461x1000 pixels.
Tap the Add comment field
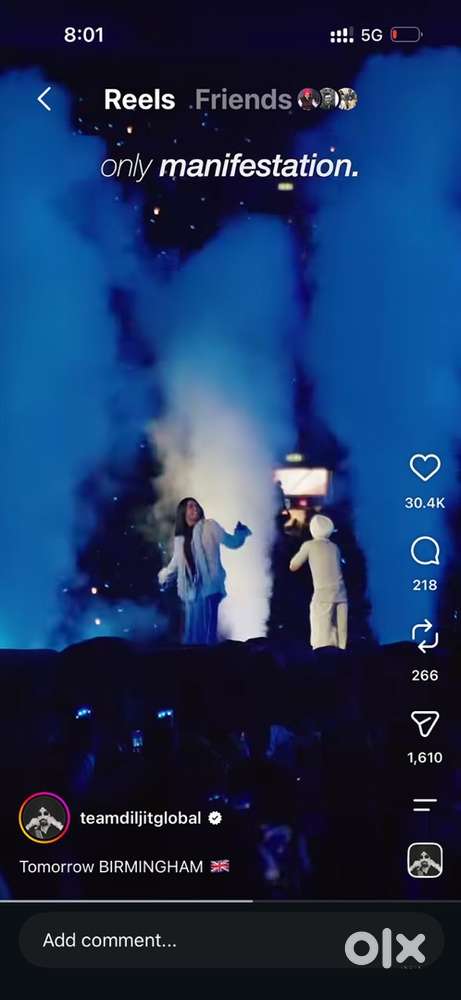coord(231,940)
